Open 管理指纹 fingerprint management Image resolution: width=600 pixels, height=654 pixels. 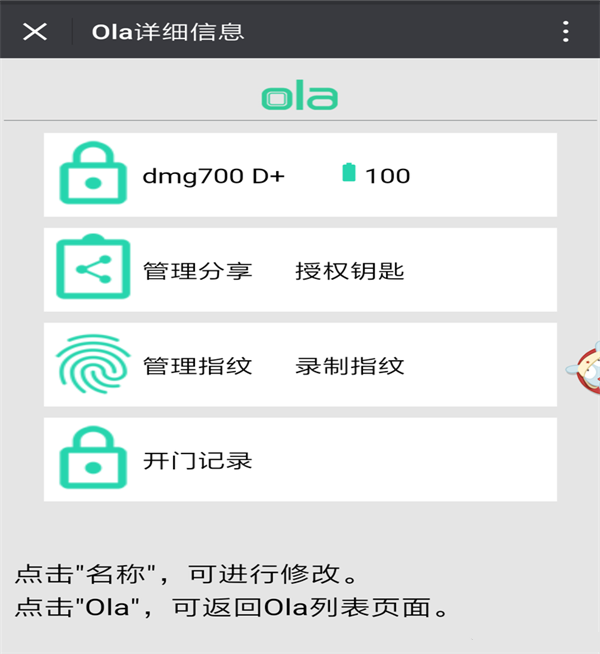[198, 365]
